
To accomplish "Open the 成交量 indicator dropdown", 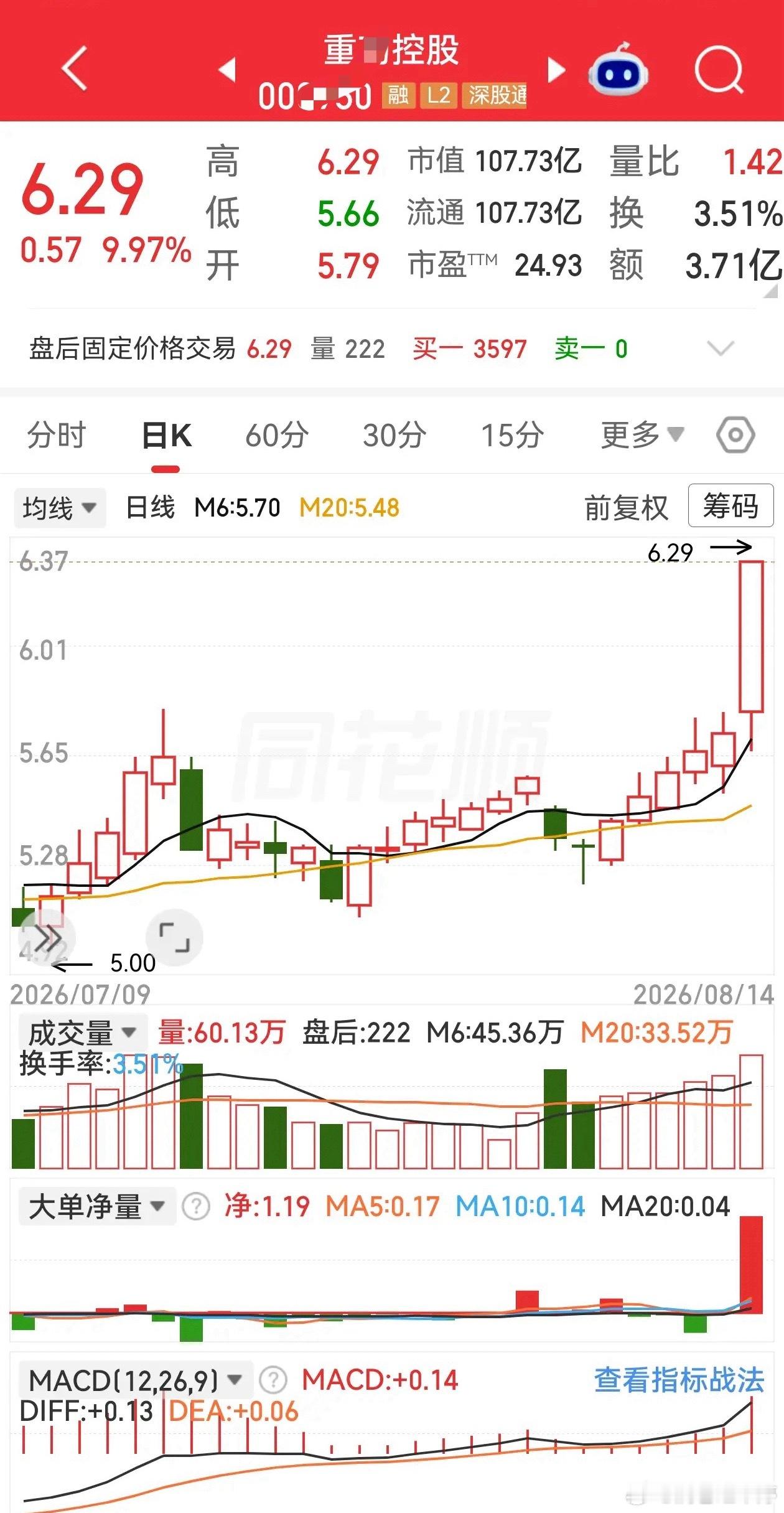I will [x=83, y=1033].
